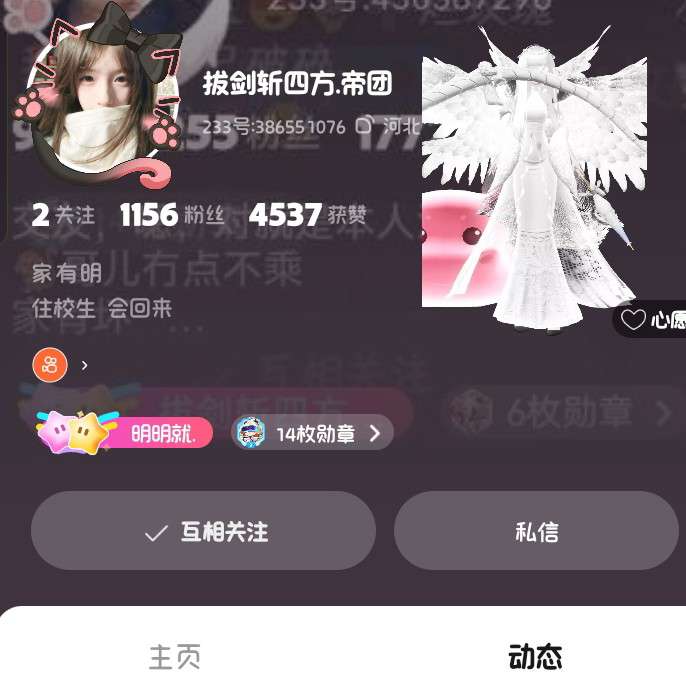View the 14枚勋章 medals
This screenshot has height=686, width=686.
(x=312, y=433)
